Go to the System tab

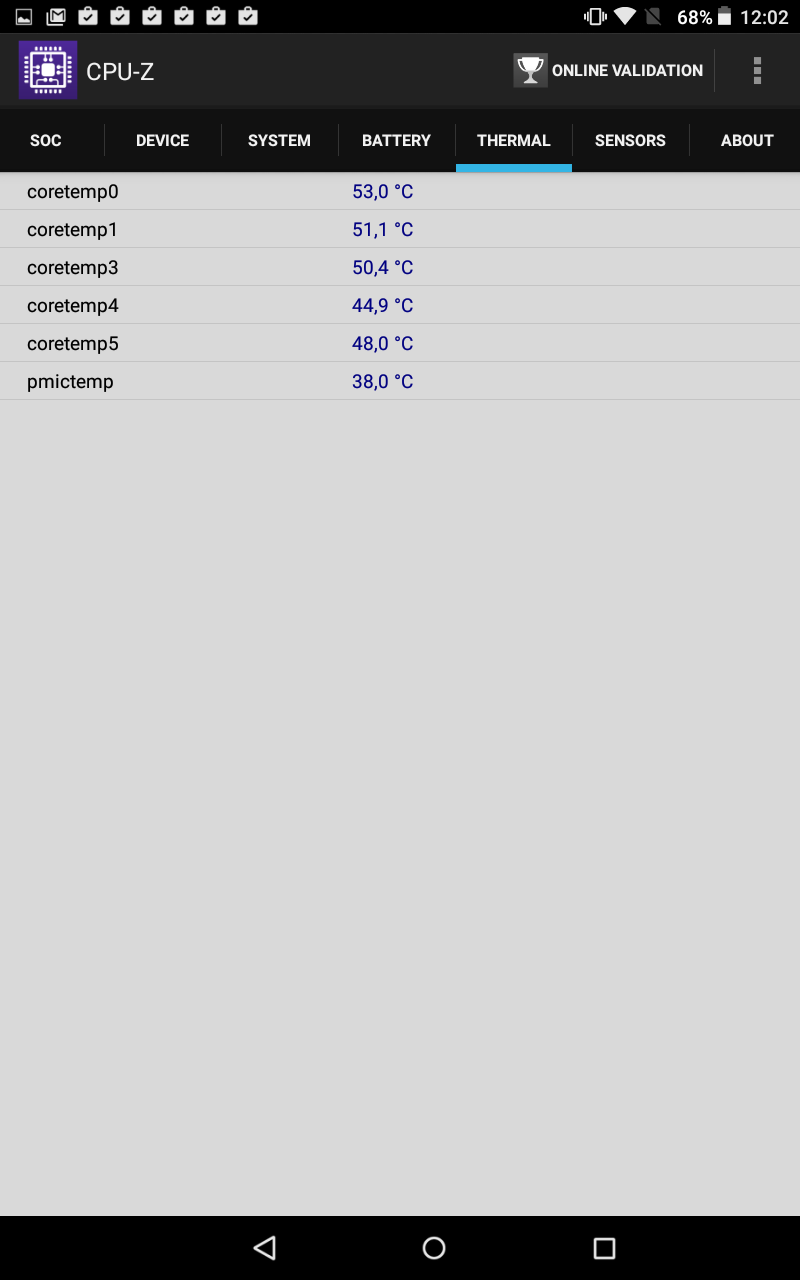279,140
